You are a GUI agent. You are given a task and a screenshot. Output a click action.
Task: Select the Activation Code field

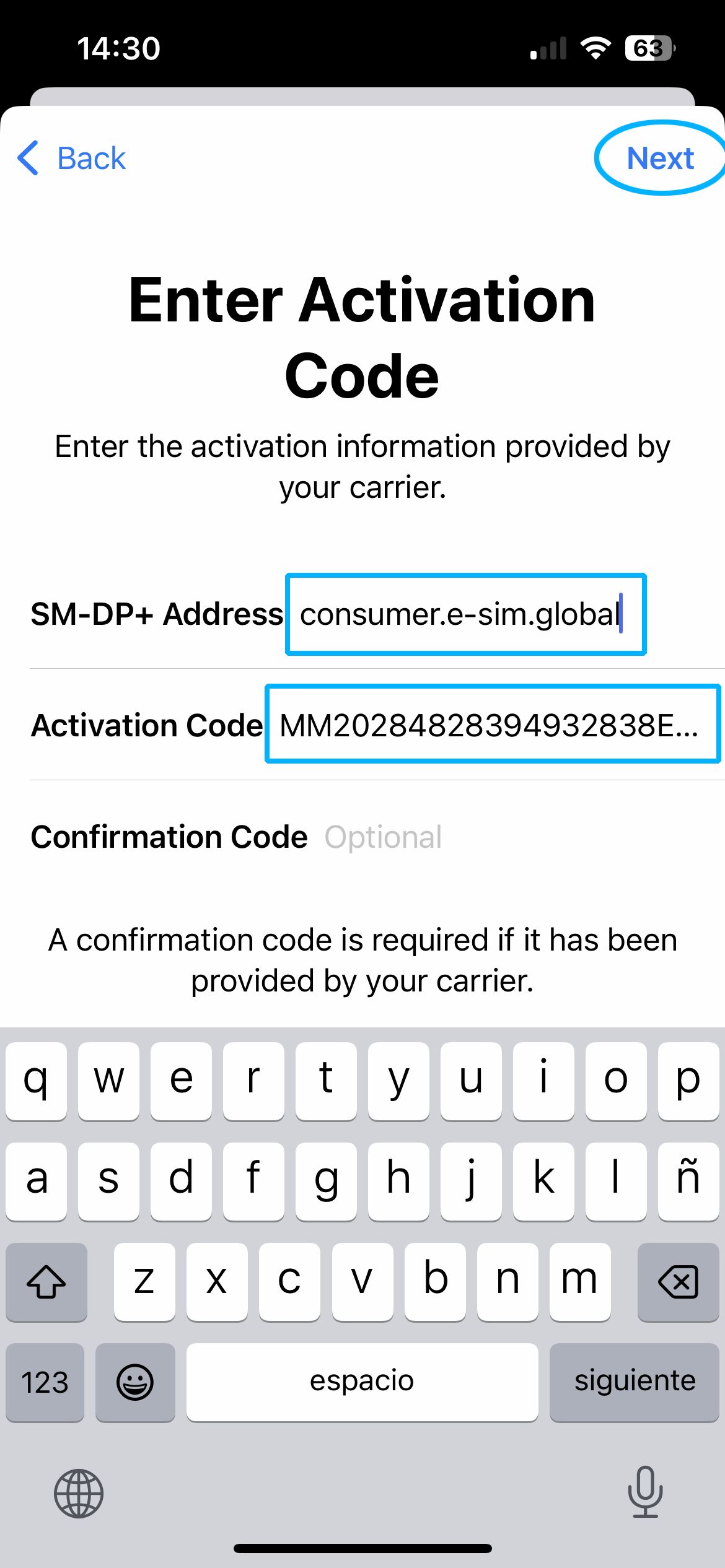[x=493, y=725]
